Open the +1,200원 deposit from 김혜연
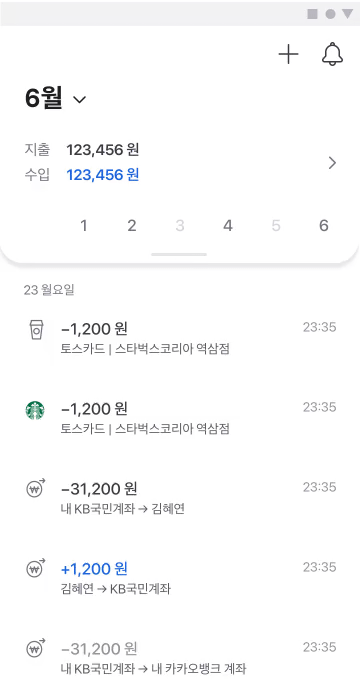Viewport: 360px width, 688px height. pos(180,577)
